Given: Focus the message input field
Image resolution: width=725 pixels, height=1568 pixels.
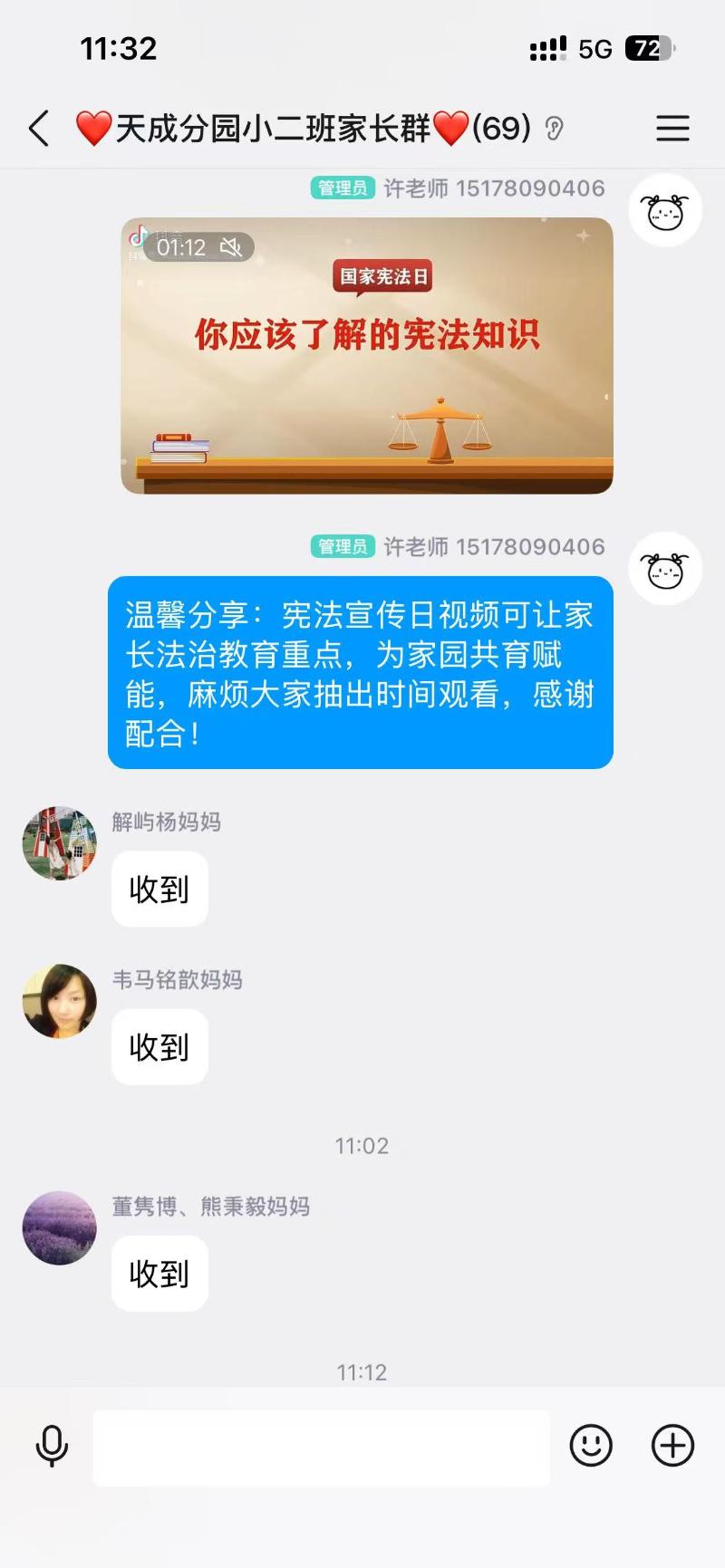Looking at the screenshot, I should [x=322, y=1447].
